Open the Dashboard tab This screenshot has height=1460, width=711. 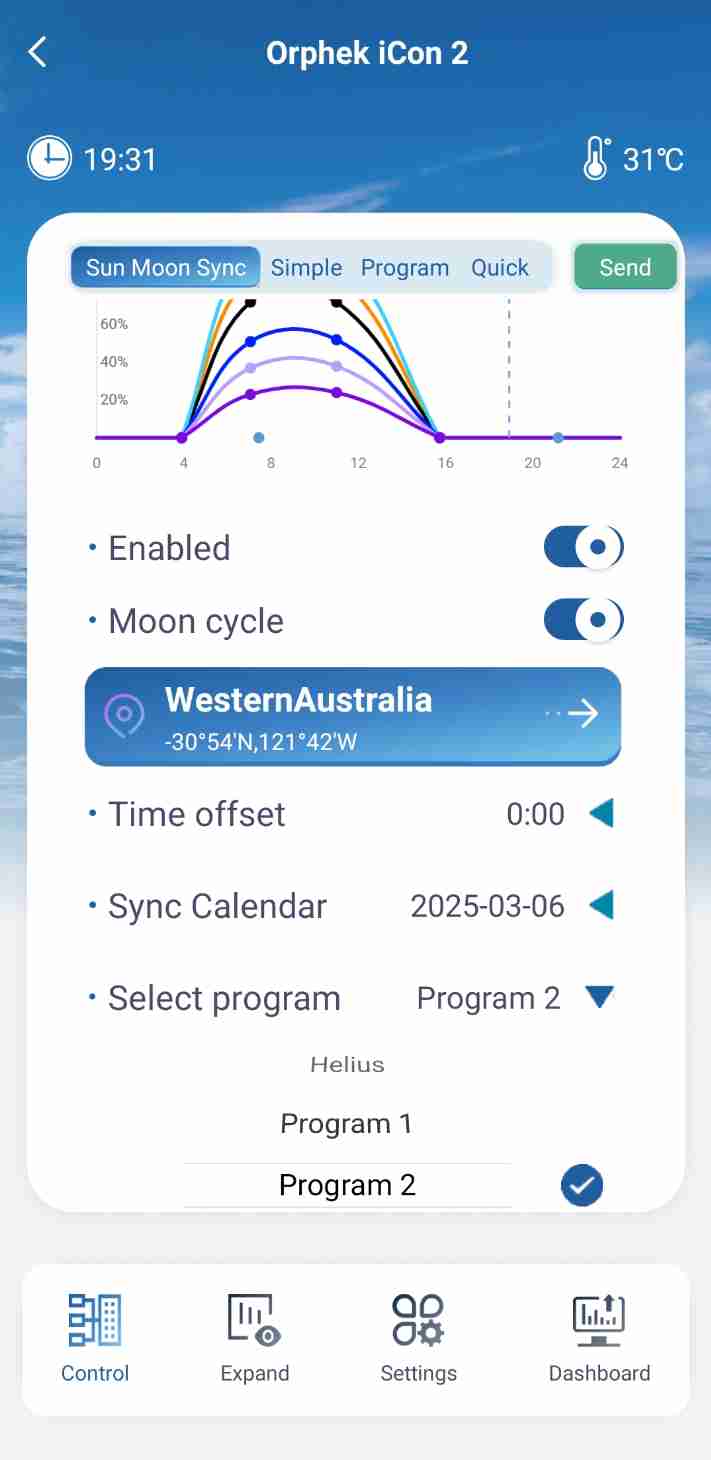tap(599, 1339)
